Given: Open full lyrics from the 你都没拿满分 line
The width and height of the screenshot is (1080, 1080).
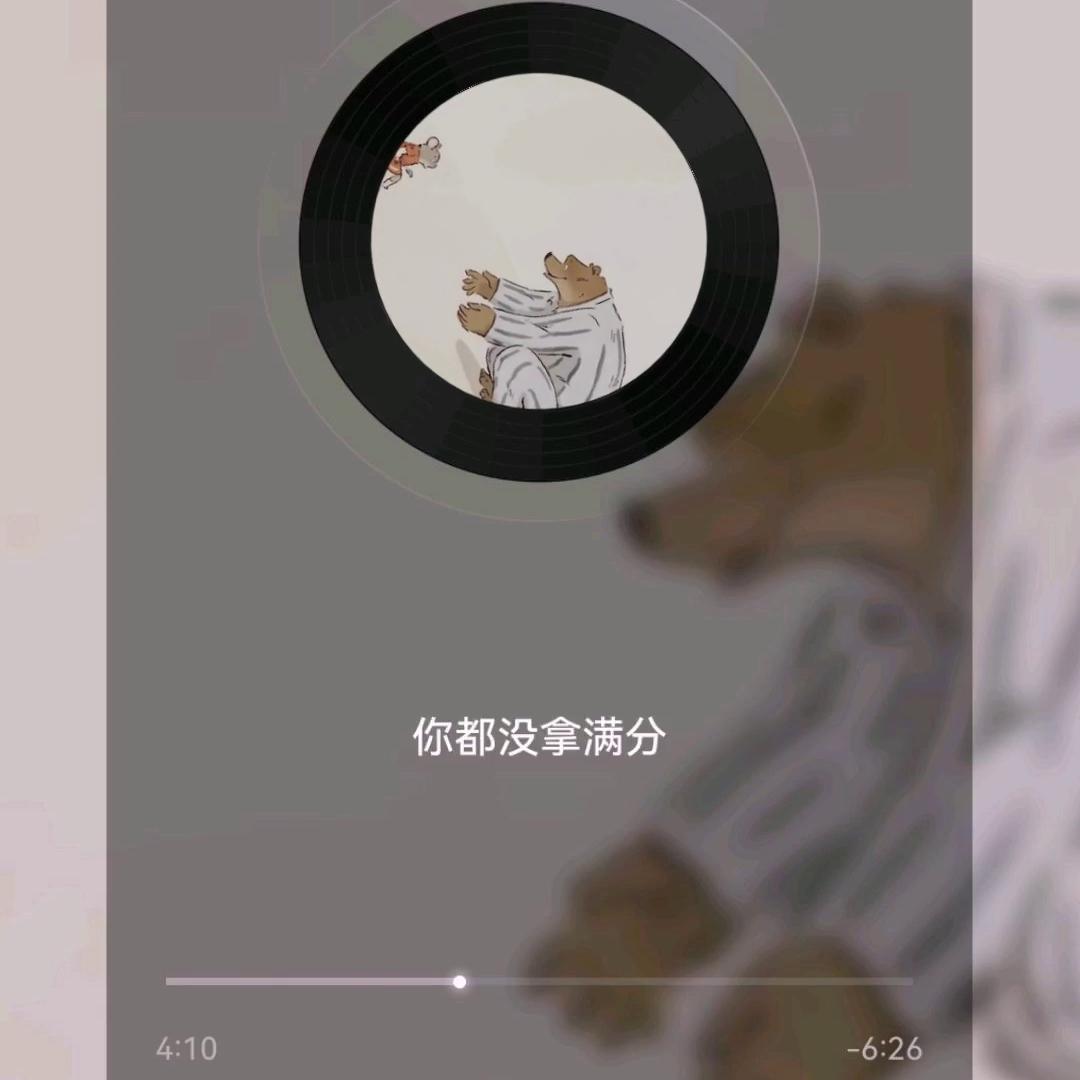Looking at the screenshot, I should (x=539, y=738).
